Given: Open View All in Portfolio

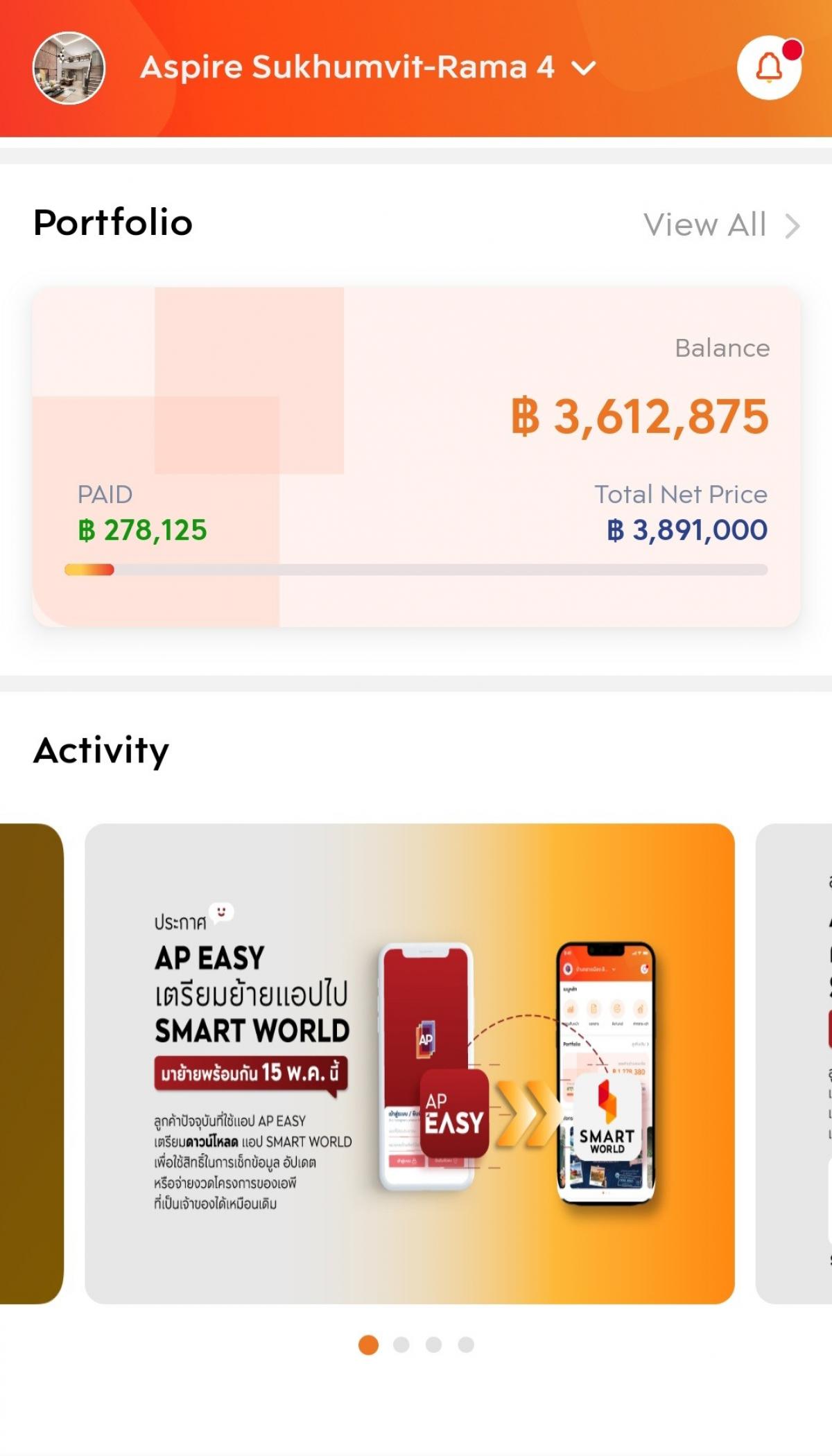Looking at the screenshot, I should (722, 225).
